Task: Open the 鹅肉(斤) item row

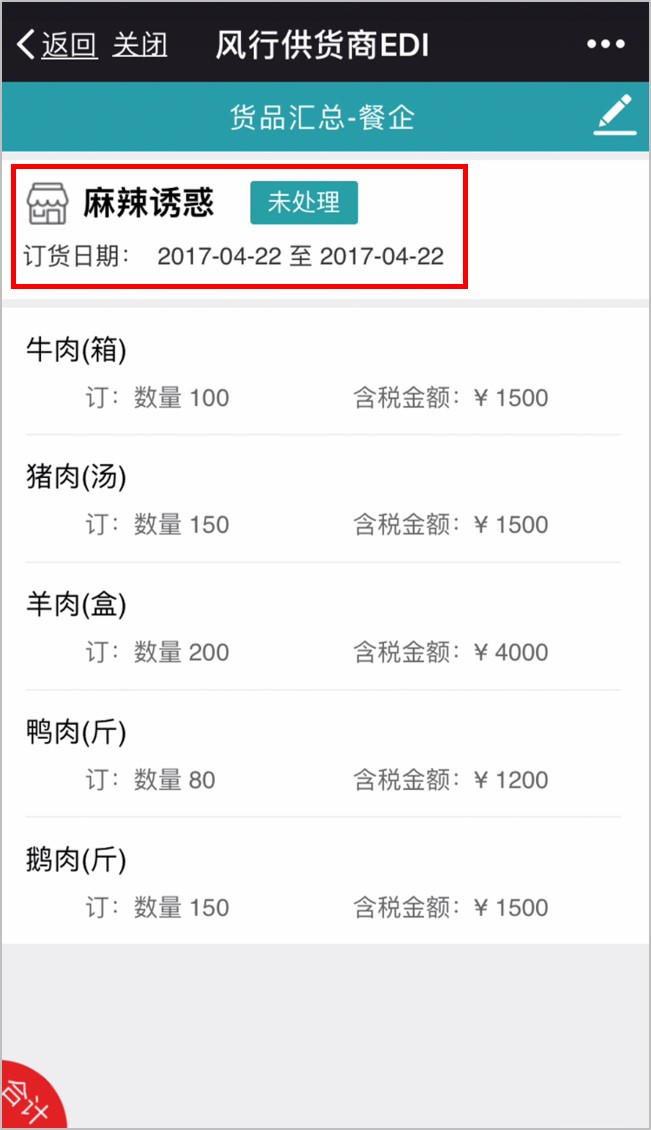Action: (325, 881)
